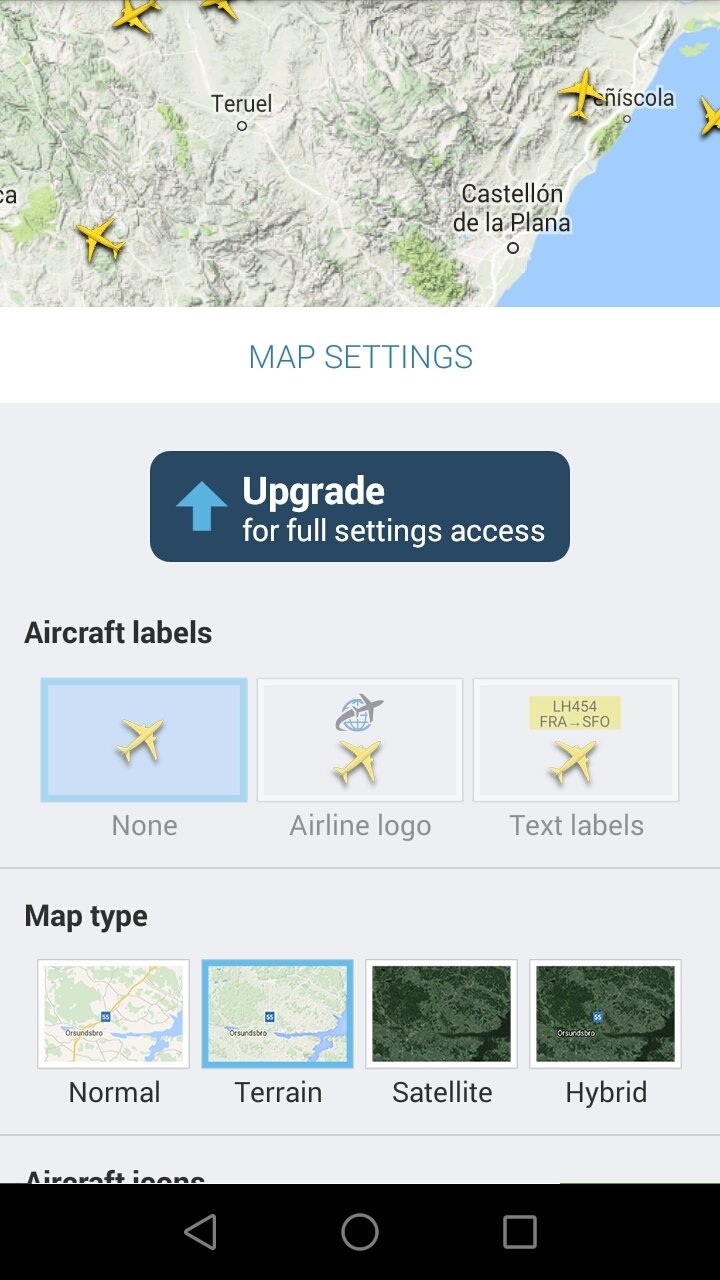Viewport: 720px width, 1280px height.
Task: Tap the aircraft near Peñíscola on map
Action: click(x=581, y=93)
